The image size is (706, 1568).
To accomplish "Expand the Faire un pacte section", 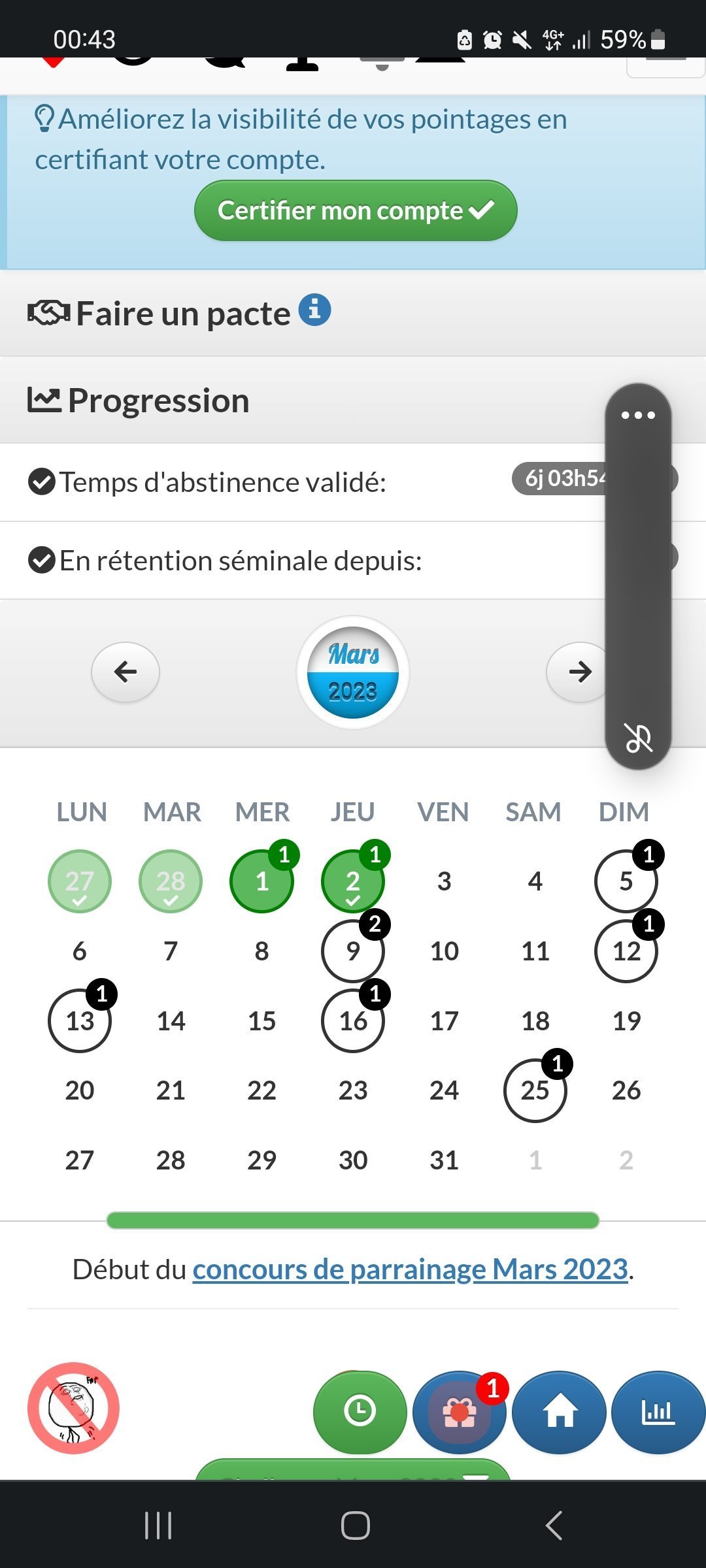I will (x=353, y=314).
